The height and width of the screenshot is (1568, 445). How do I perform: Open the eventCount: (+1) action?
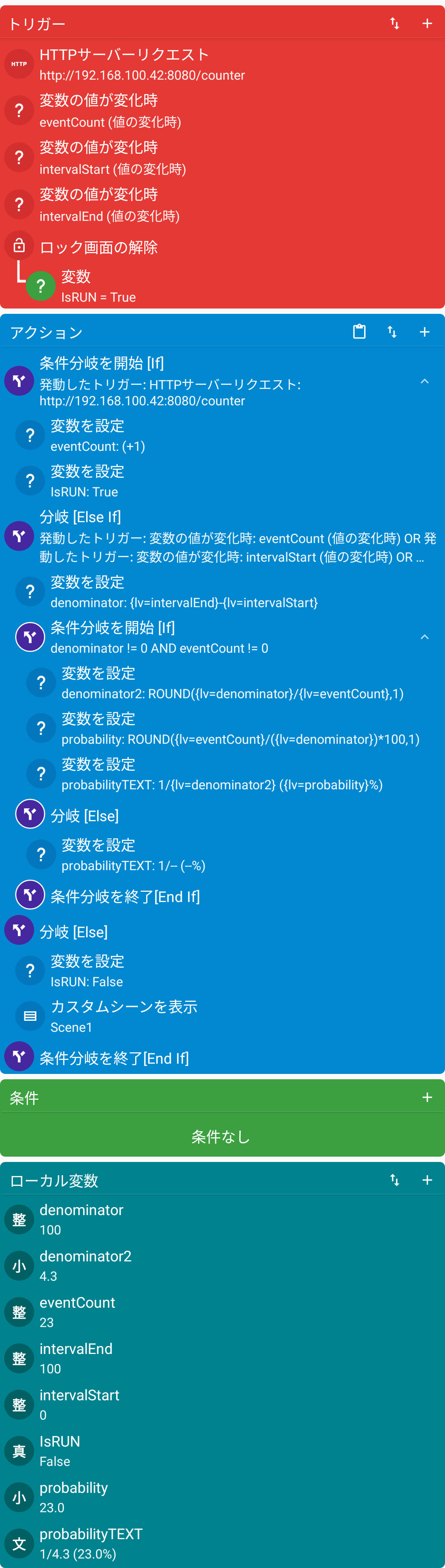98,435
